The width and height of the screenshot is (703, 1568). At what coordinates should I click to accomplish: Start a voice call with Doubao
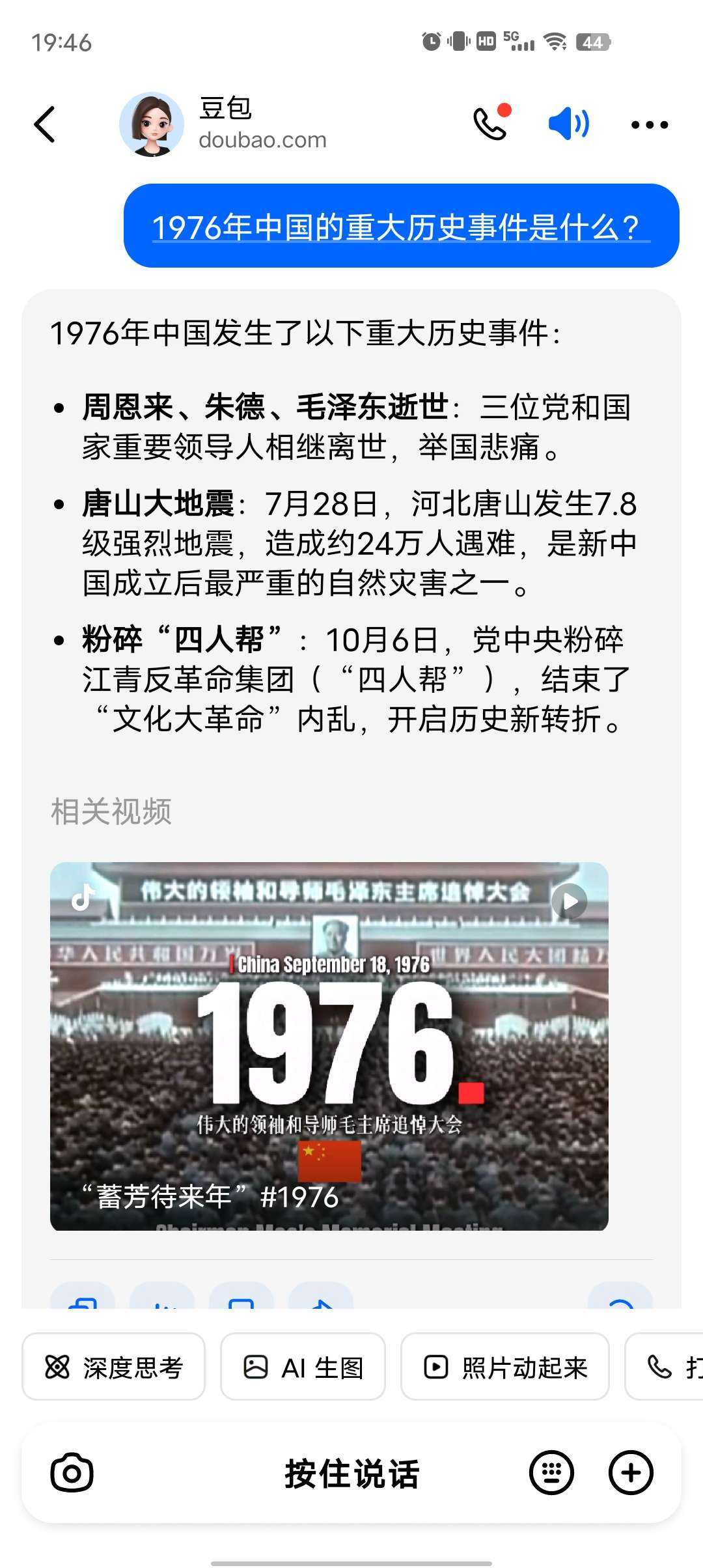pyautogui.click(x=490, y=124)
